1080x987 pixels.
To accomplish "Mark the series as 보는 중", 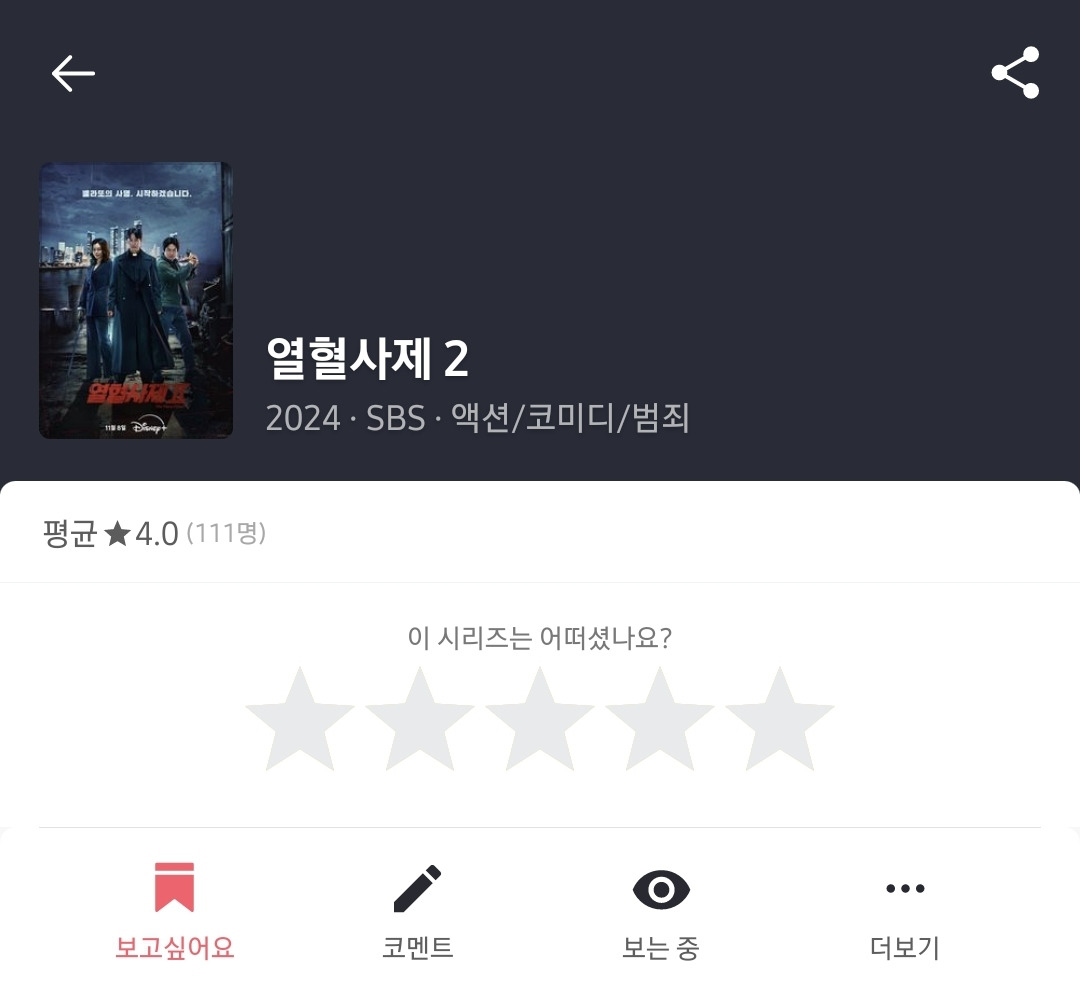I will 661,909.
